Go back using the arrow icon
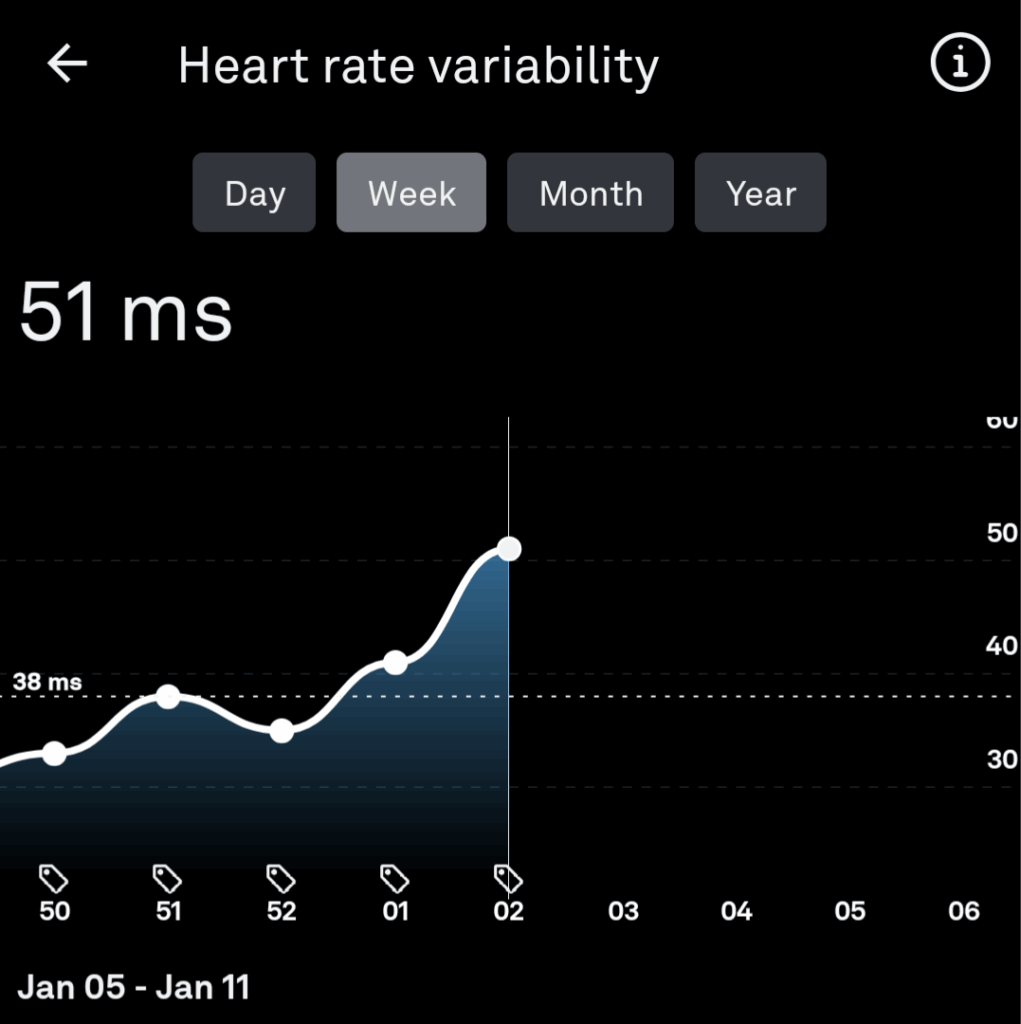Image resolution: width=1021 pixels, height=1024 pixels. pyautogui.click(x=67, y=65)
